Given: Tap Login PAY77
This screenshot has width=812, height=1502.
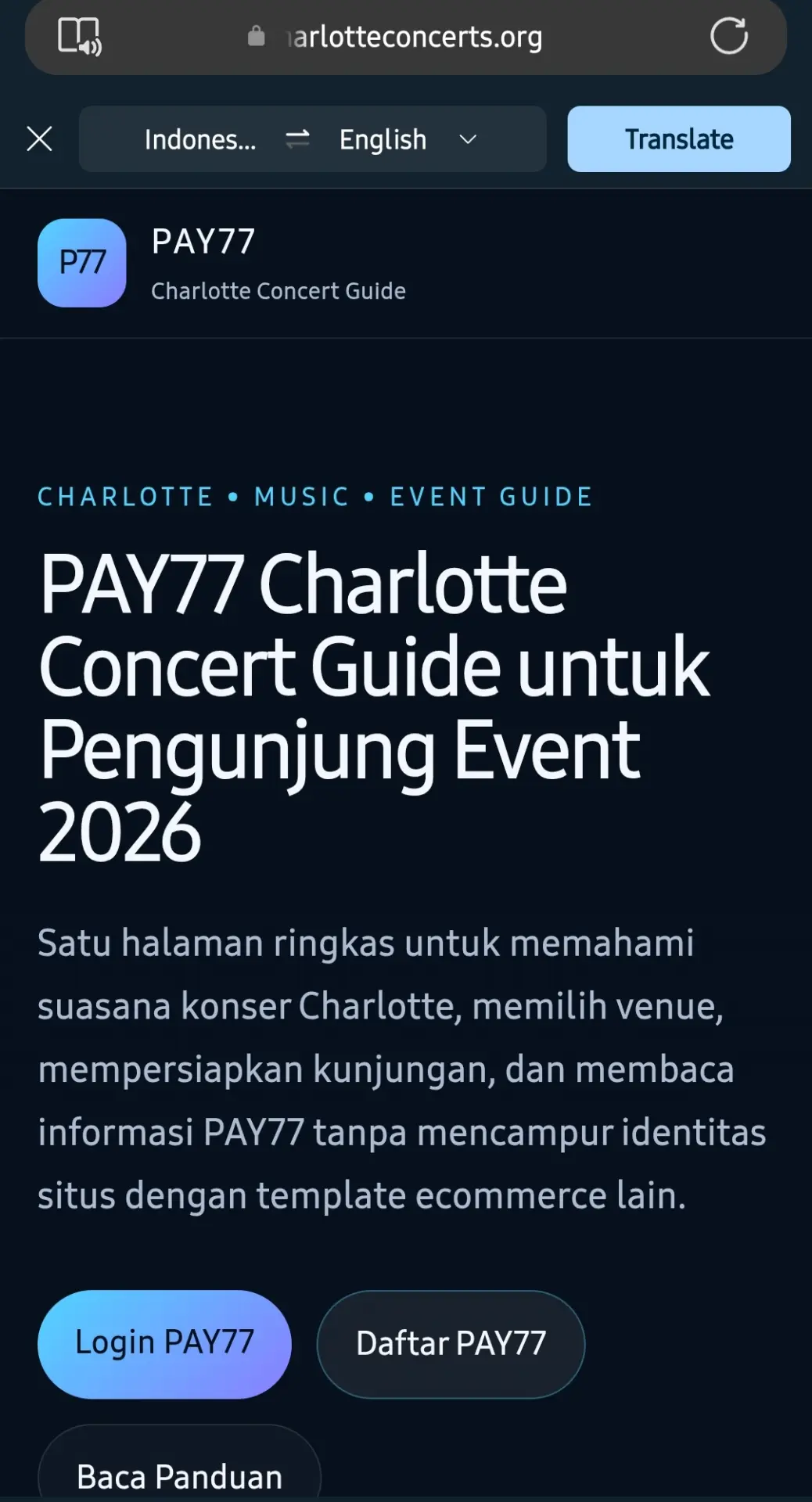Looking at the screenshot, I should click(164, 1344).
